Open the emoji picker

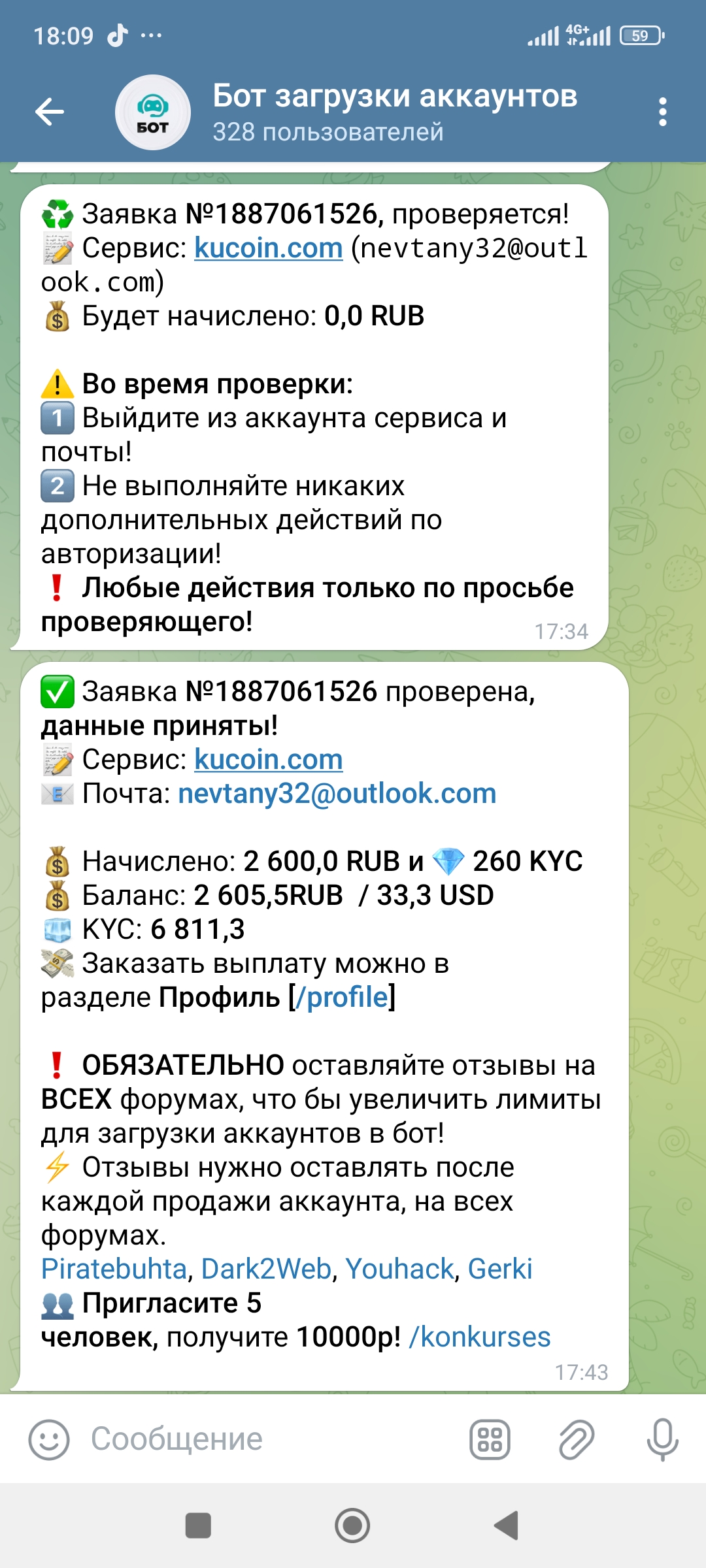(49, 1439)
